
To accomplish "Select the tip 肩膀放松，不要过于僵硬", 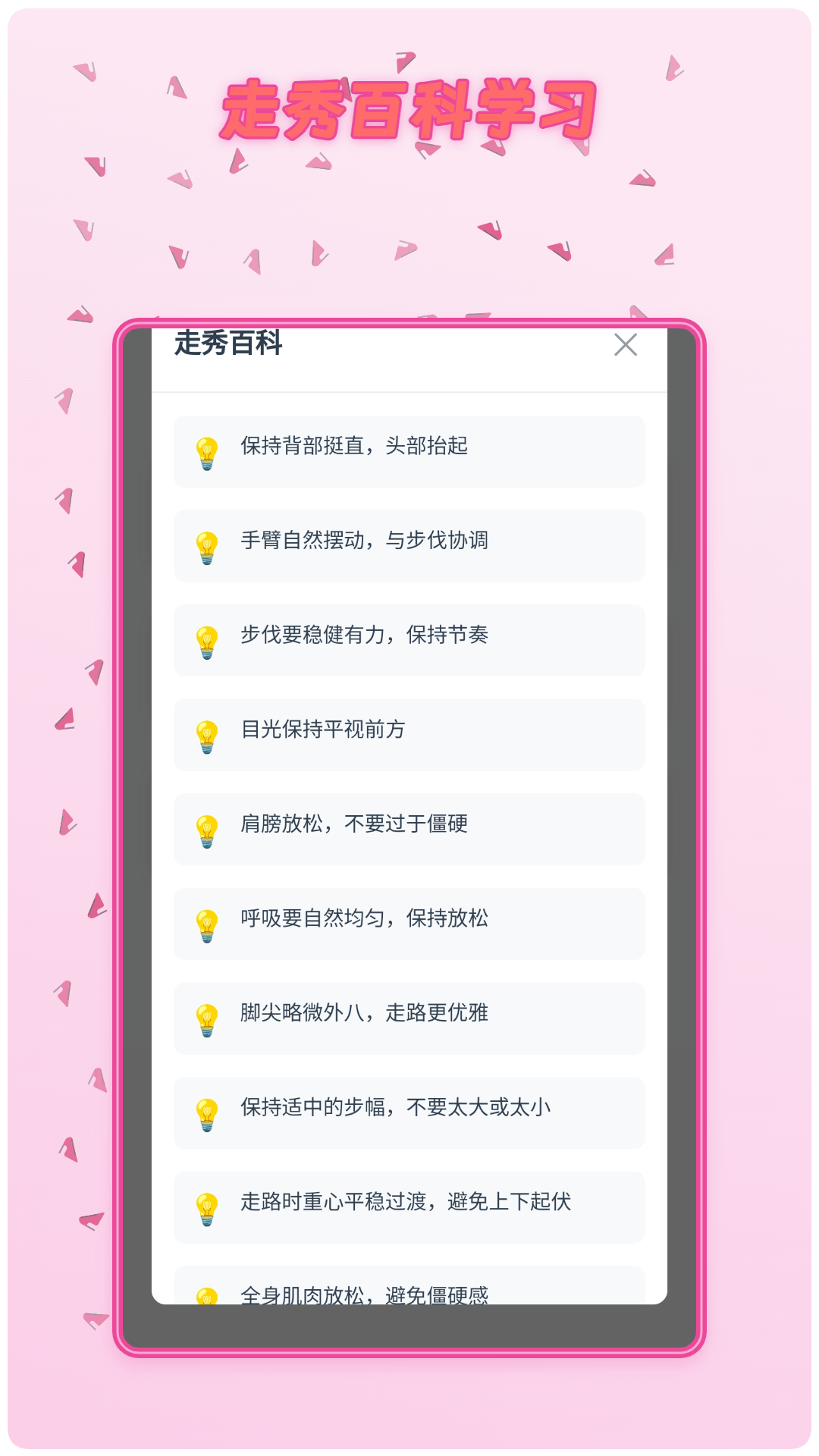I will [409, 827].
